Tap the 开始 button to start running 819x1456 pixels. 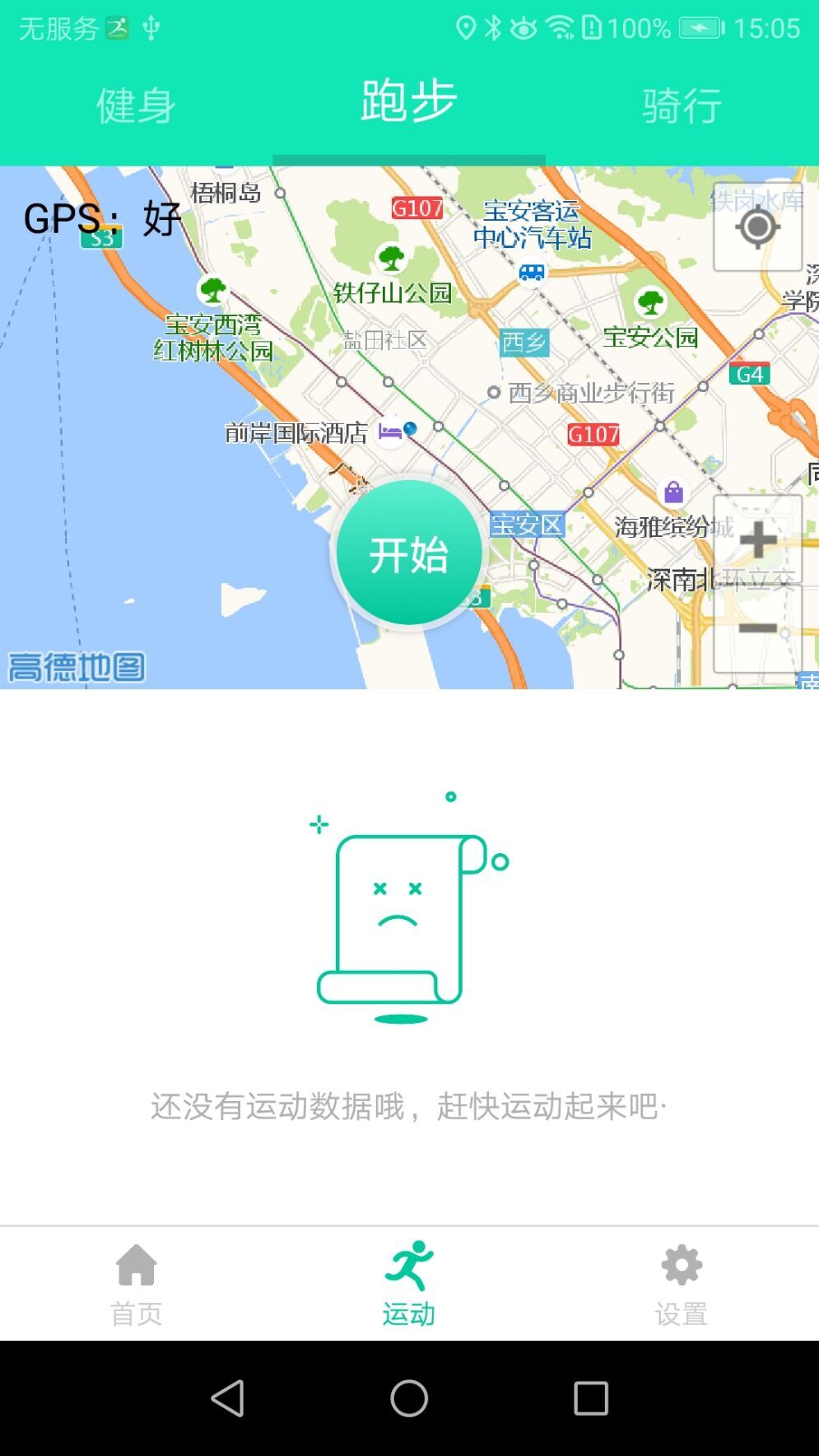408,553
